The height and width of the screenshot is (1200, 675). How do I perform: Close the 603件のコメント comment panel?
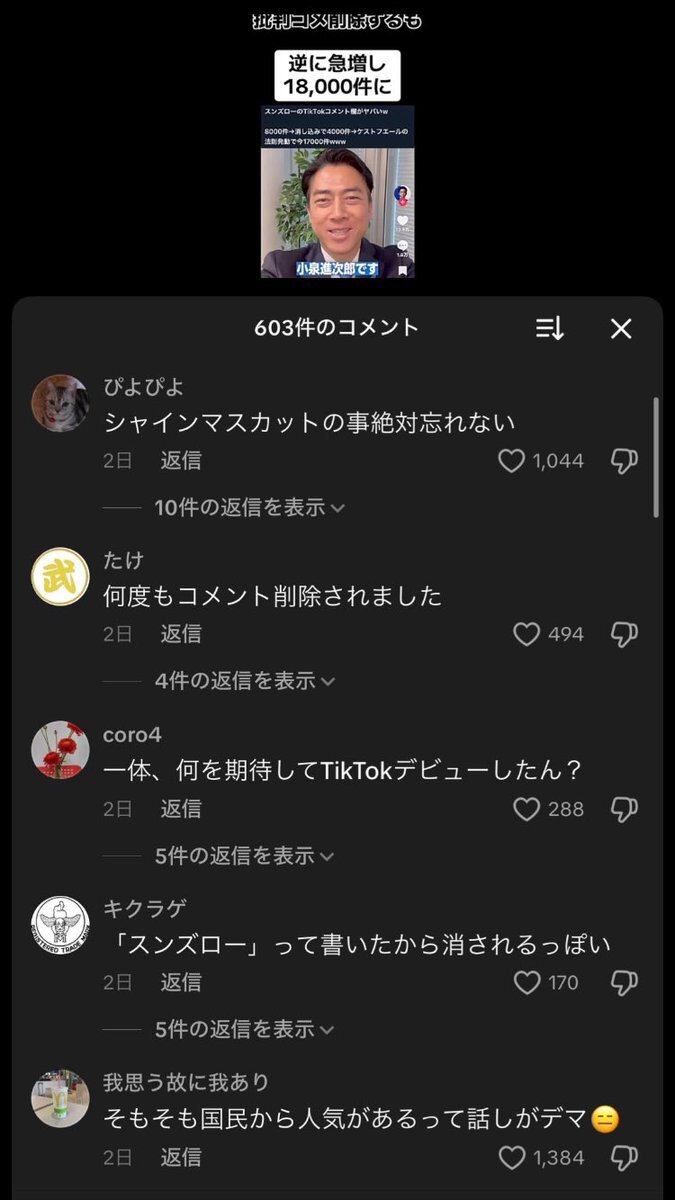click(621, 329)
